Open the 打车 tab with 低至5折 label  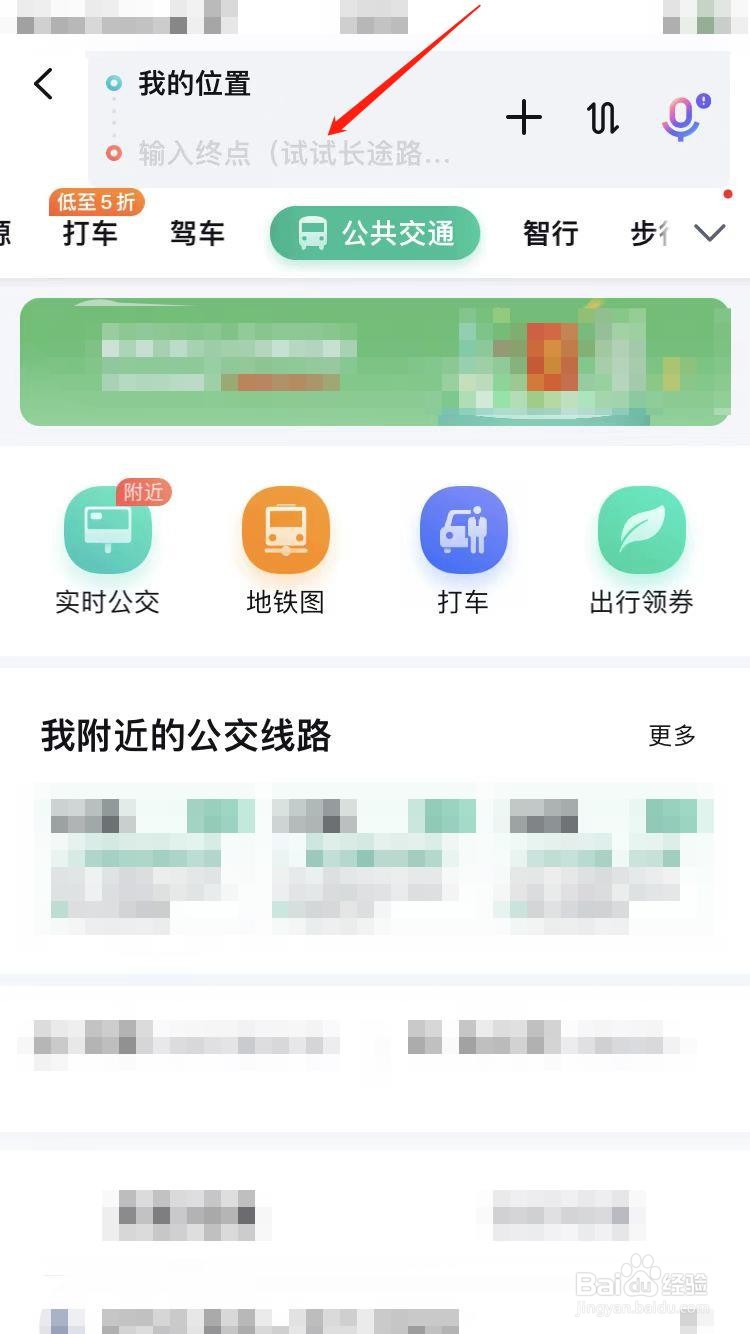click(x=91, y=233)
